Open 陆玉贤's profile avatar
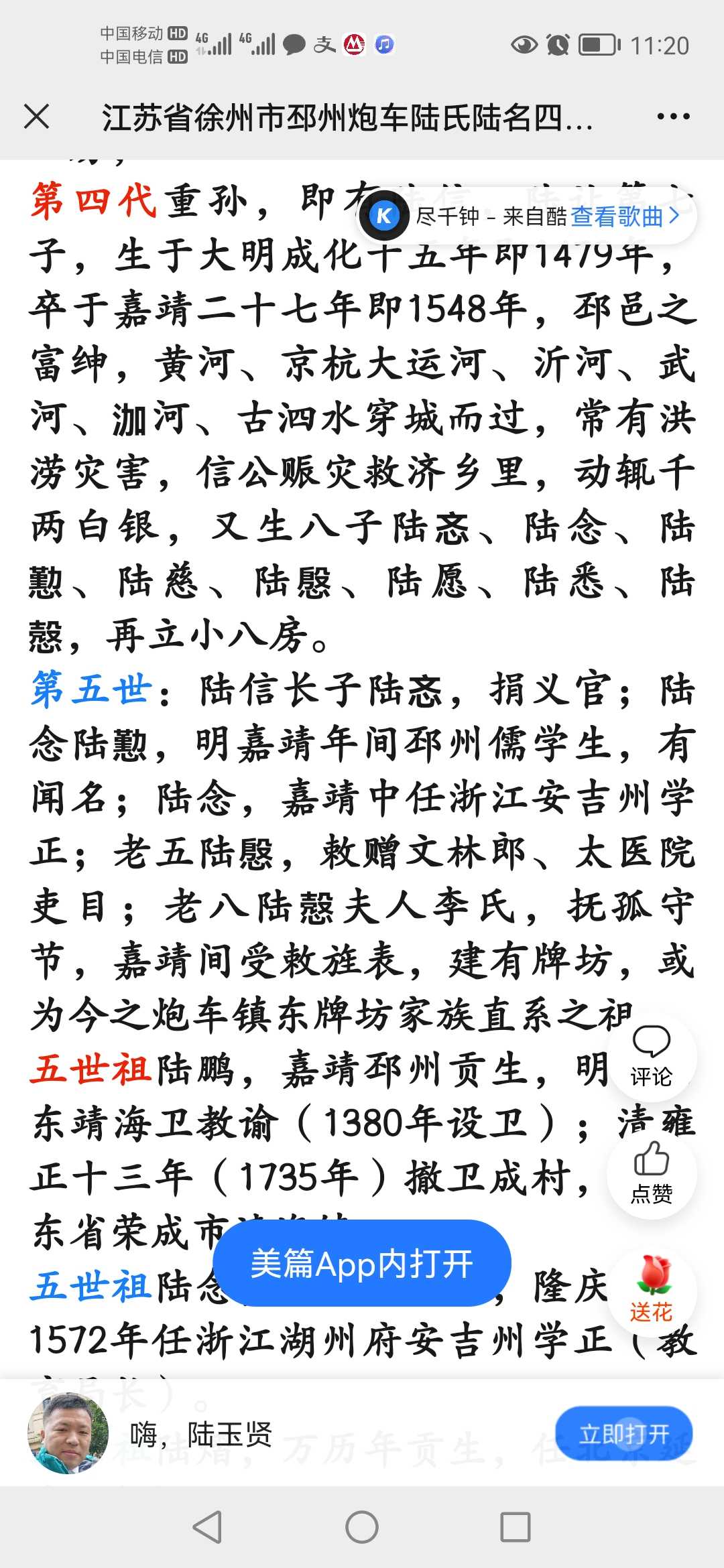The width and height of the screenshot is (724, 1568). click(x=68, y=1433)
